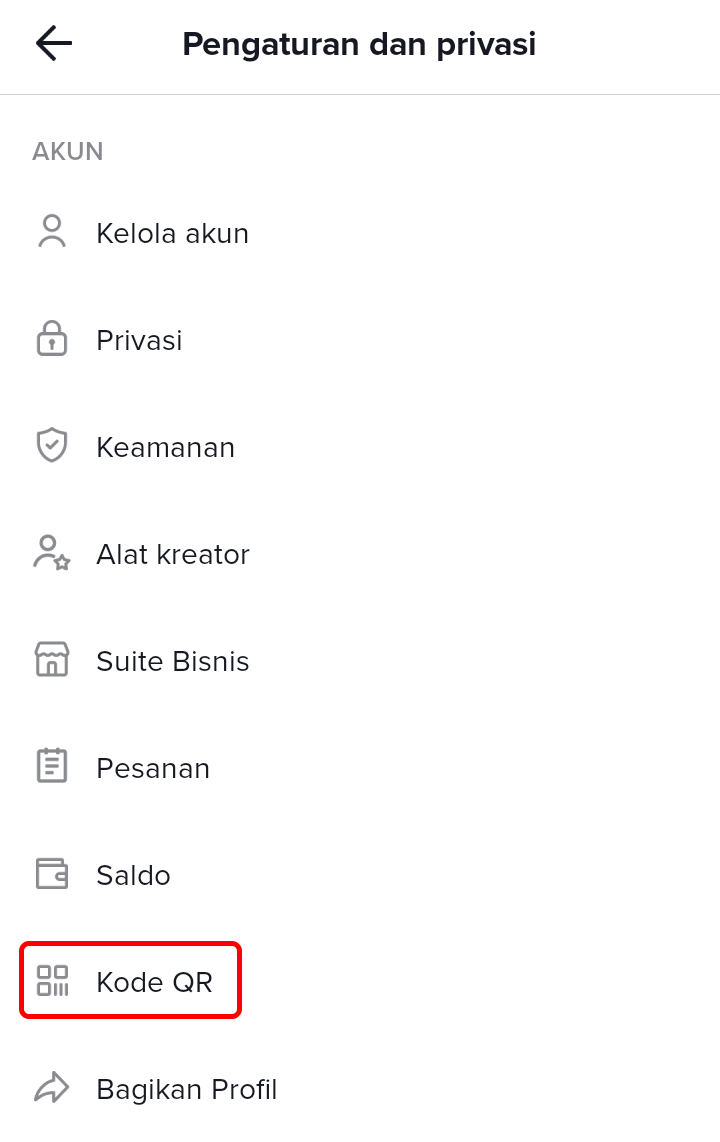
Task: Click the person icon beside Kelola akun
Action: coord(54,231)
